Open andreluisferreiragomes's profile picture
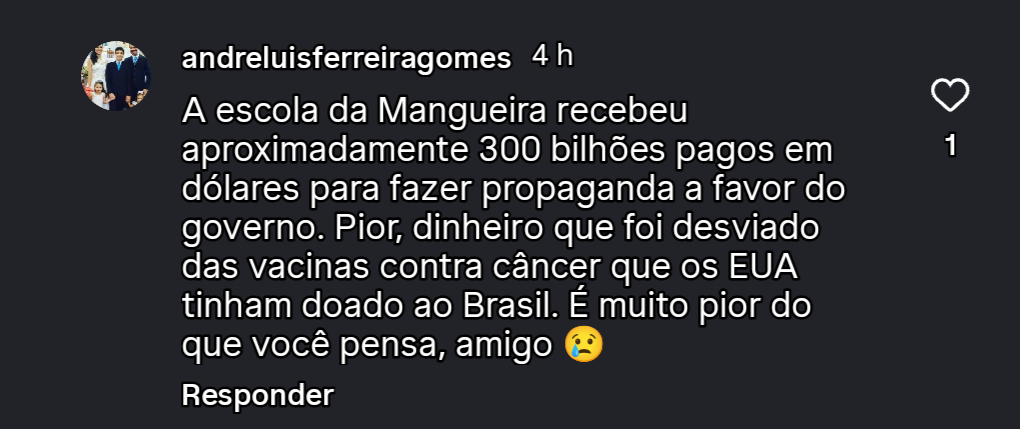 point(116,77)
